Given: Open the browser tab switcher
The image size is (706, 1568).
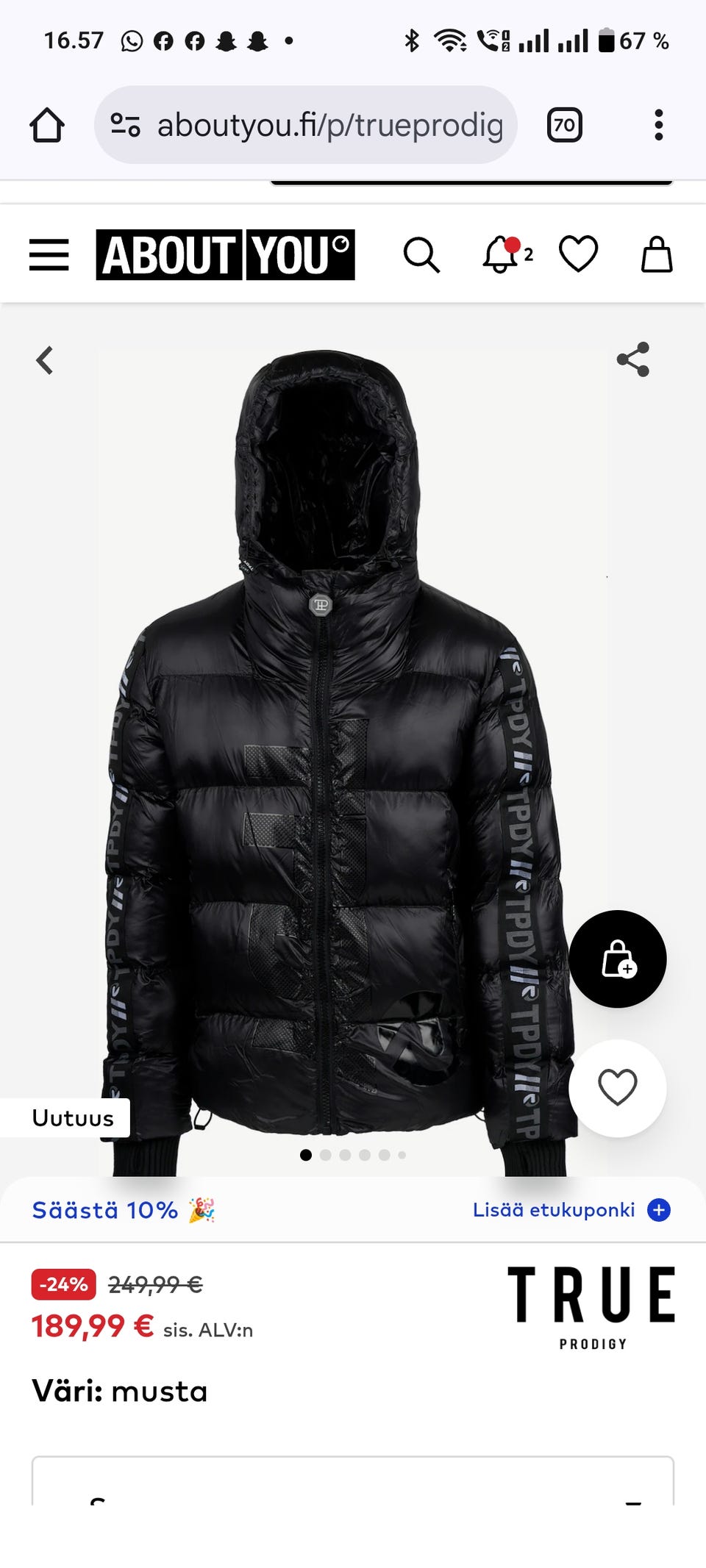Looking at the screenshot, I should [x=564, y=125].
